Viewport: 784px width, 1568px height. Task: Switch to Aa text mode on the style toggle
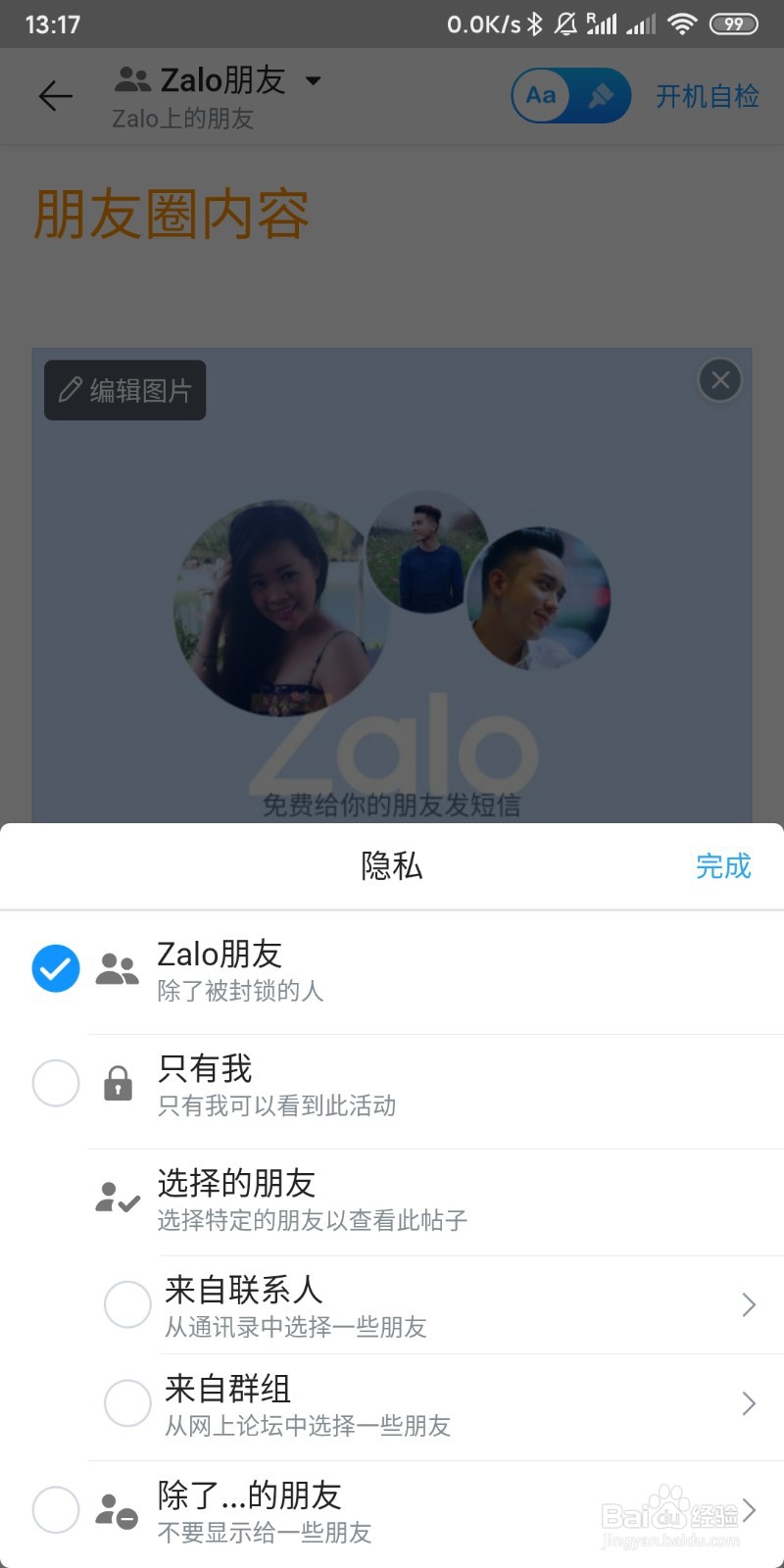(x=540, y=96)
